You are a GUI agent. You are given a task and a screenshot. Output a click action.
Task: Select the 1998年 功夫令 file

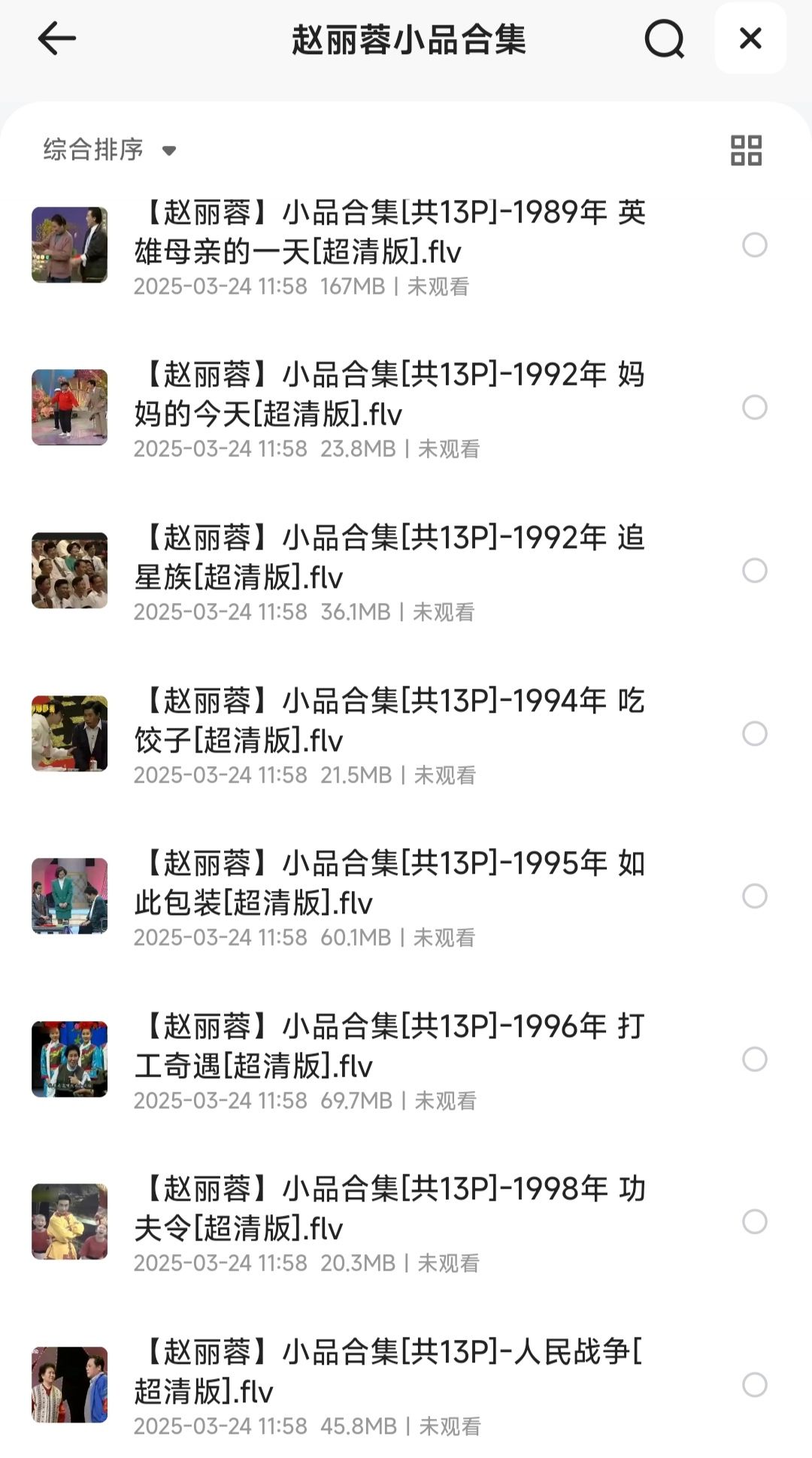click(754, 1222)
